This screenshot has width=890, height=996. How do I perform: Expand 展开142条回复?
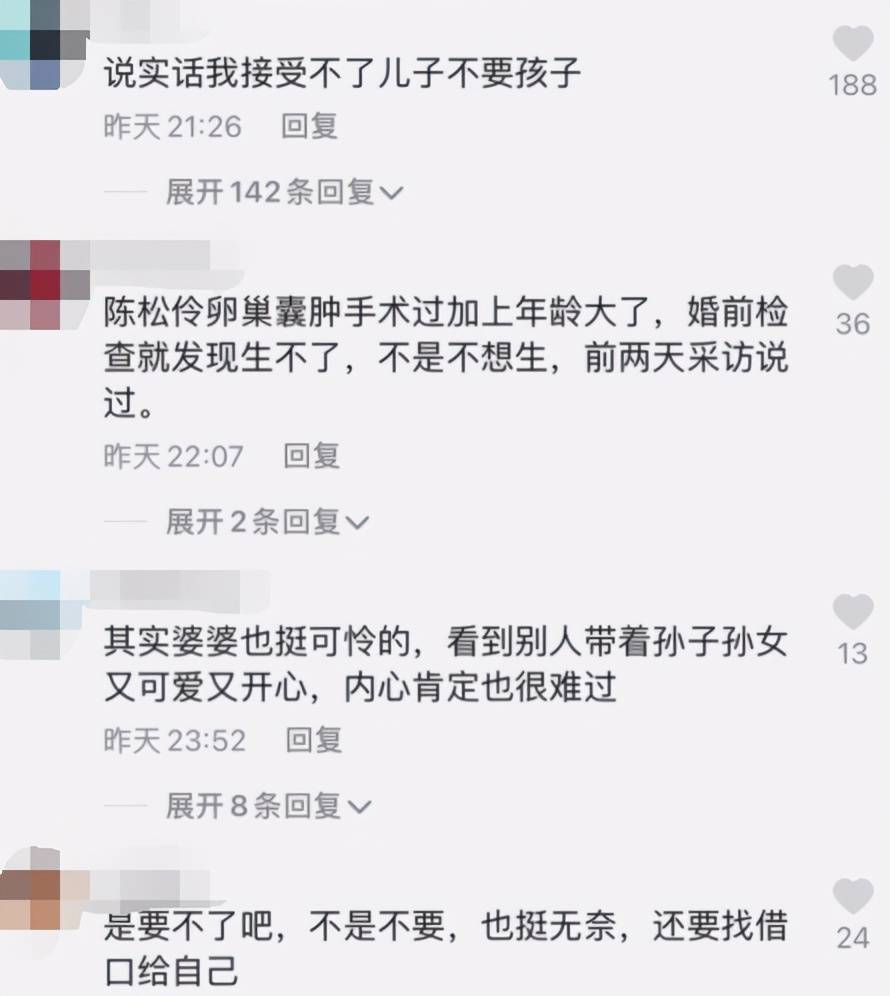point(283,192)
